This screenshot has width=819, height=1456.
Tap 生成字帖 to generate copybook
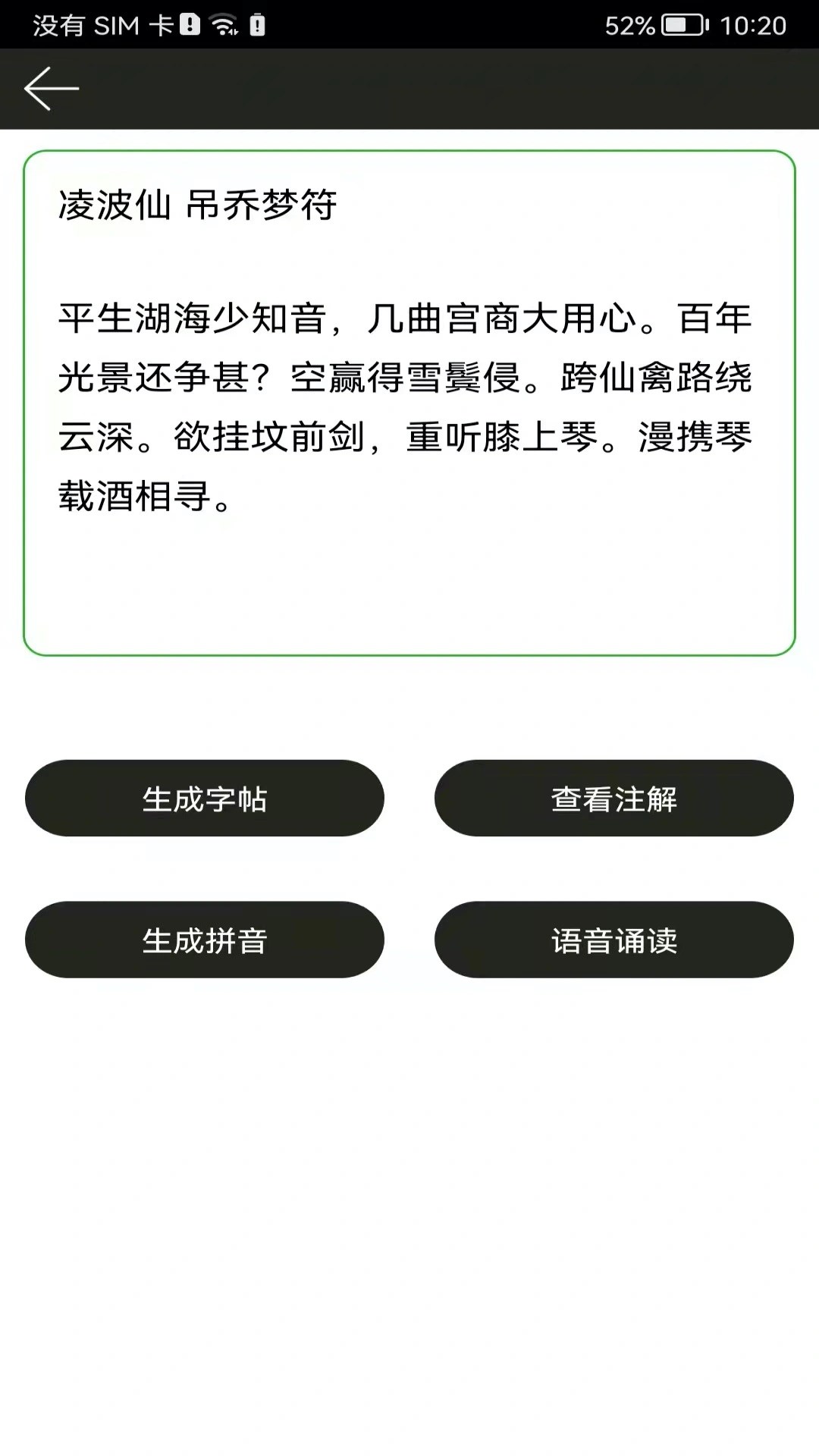tap(205, 798)
